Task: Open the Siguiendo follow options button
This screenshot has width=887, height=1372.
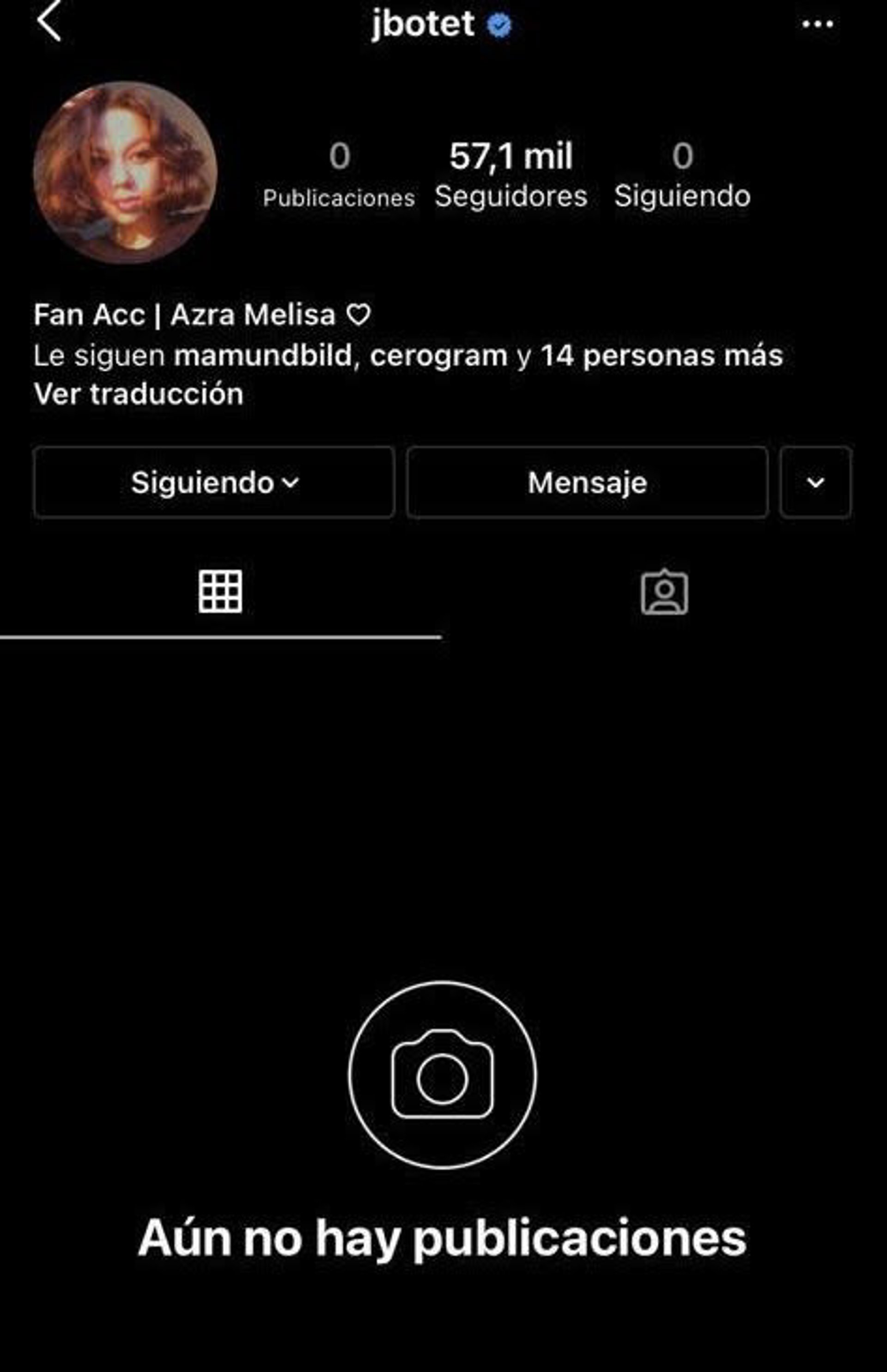Action: 214,483
